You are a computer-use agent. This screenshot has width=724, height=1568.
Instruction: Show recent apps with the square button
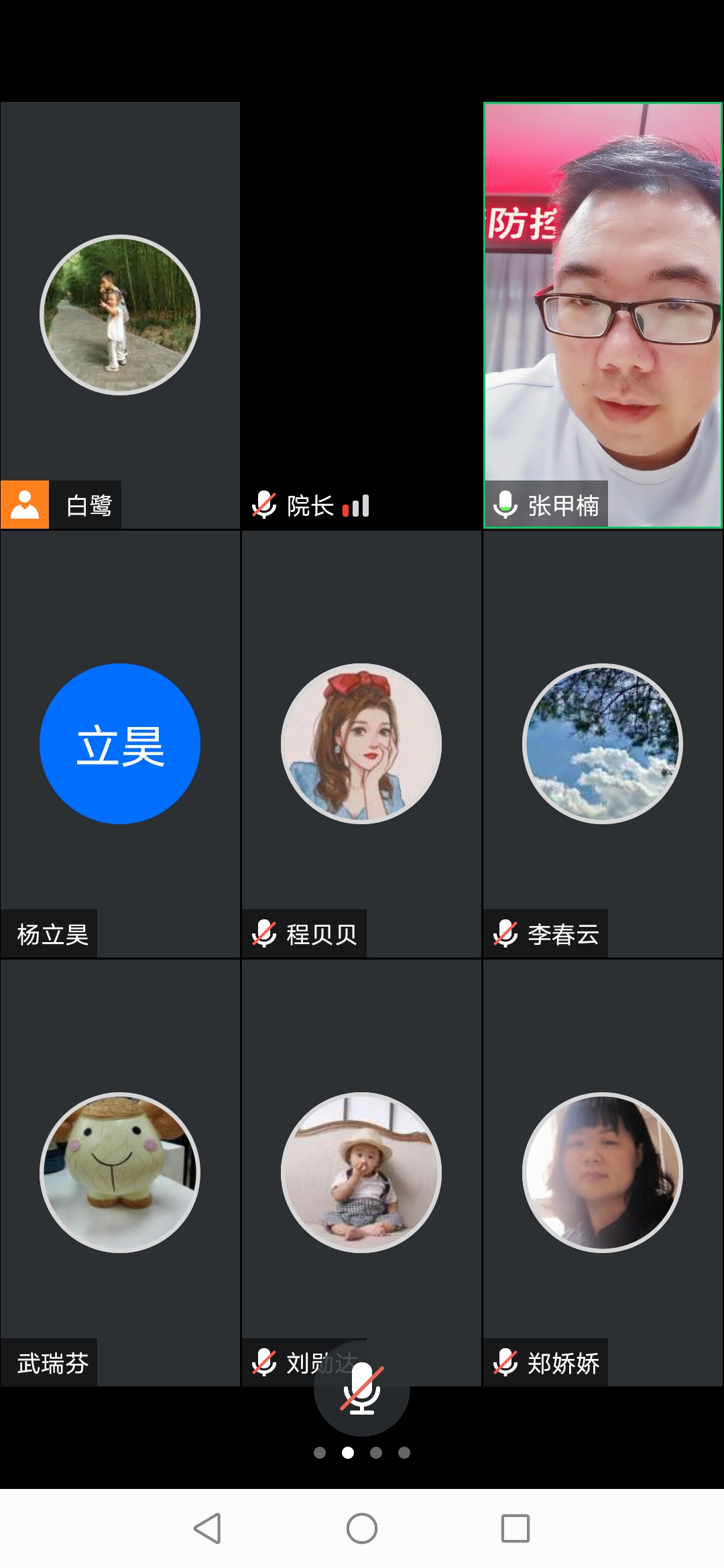pos(516,1528)
